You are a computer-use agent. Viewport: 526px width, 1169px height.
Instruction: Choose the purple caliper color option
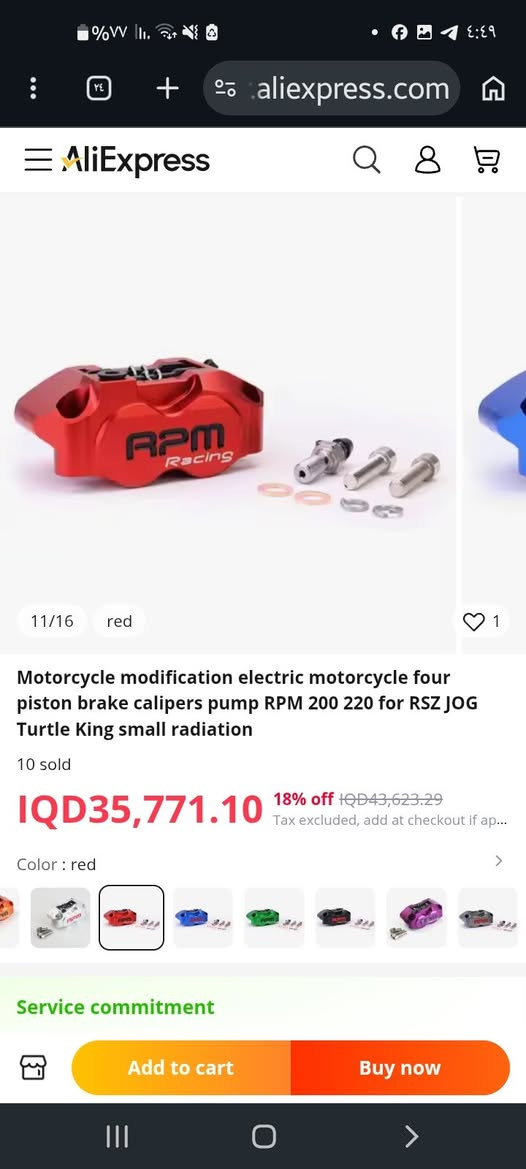416,918
